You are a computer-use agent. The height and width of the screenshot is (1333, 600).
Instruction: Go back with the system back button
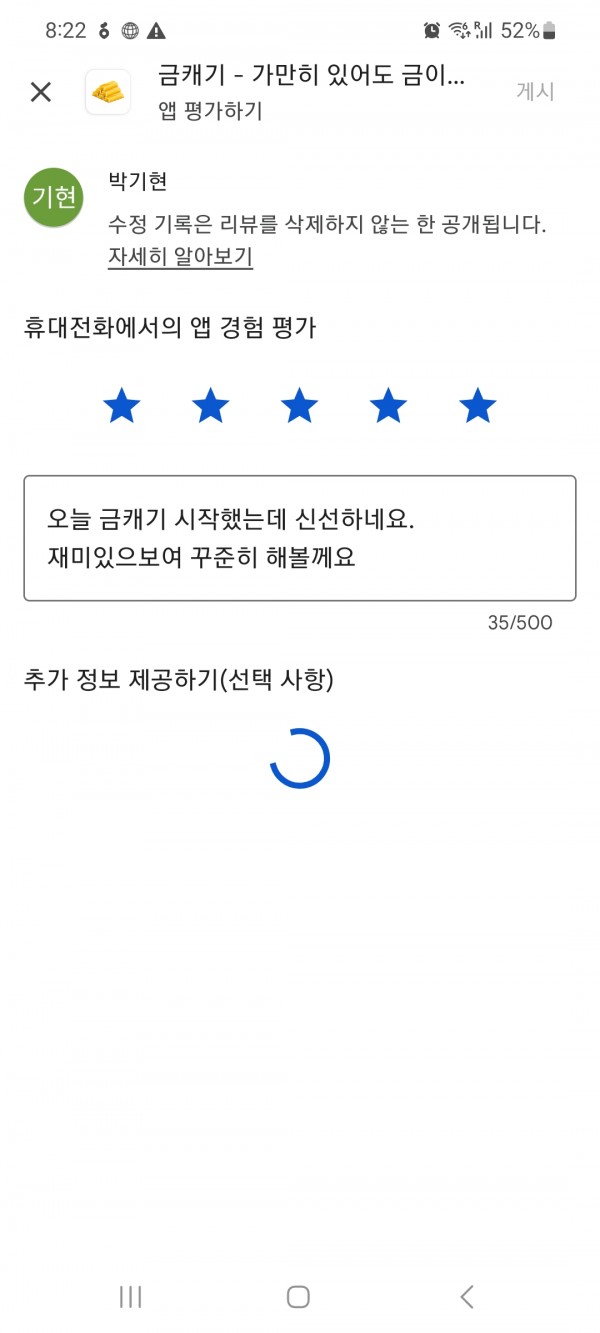click(x=467, y=1296)
